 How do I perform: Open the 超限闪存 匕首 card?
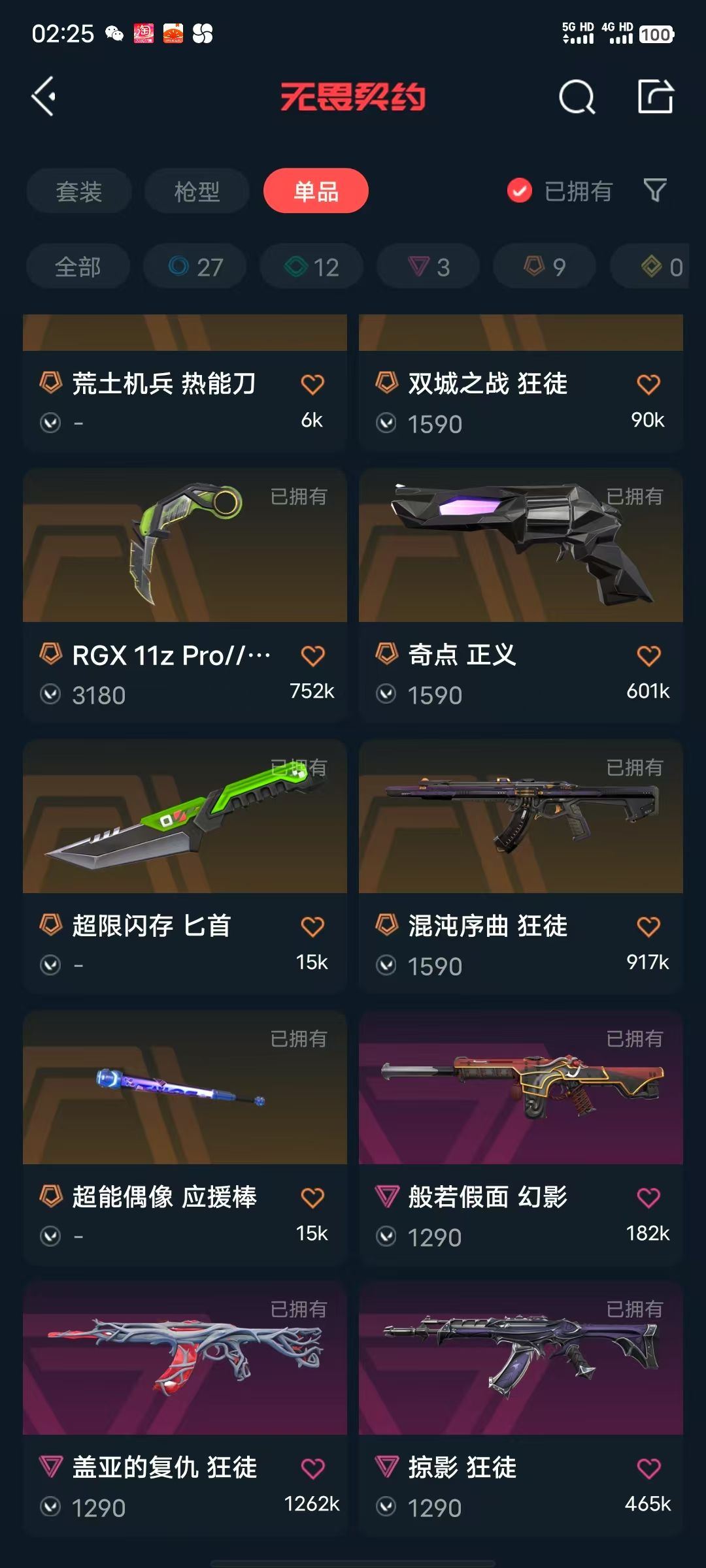pyautogui.click(x=185, y=866)
